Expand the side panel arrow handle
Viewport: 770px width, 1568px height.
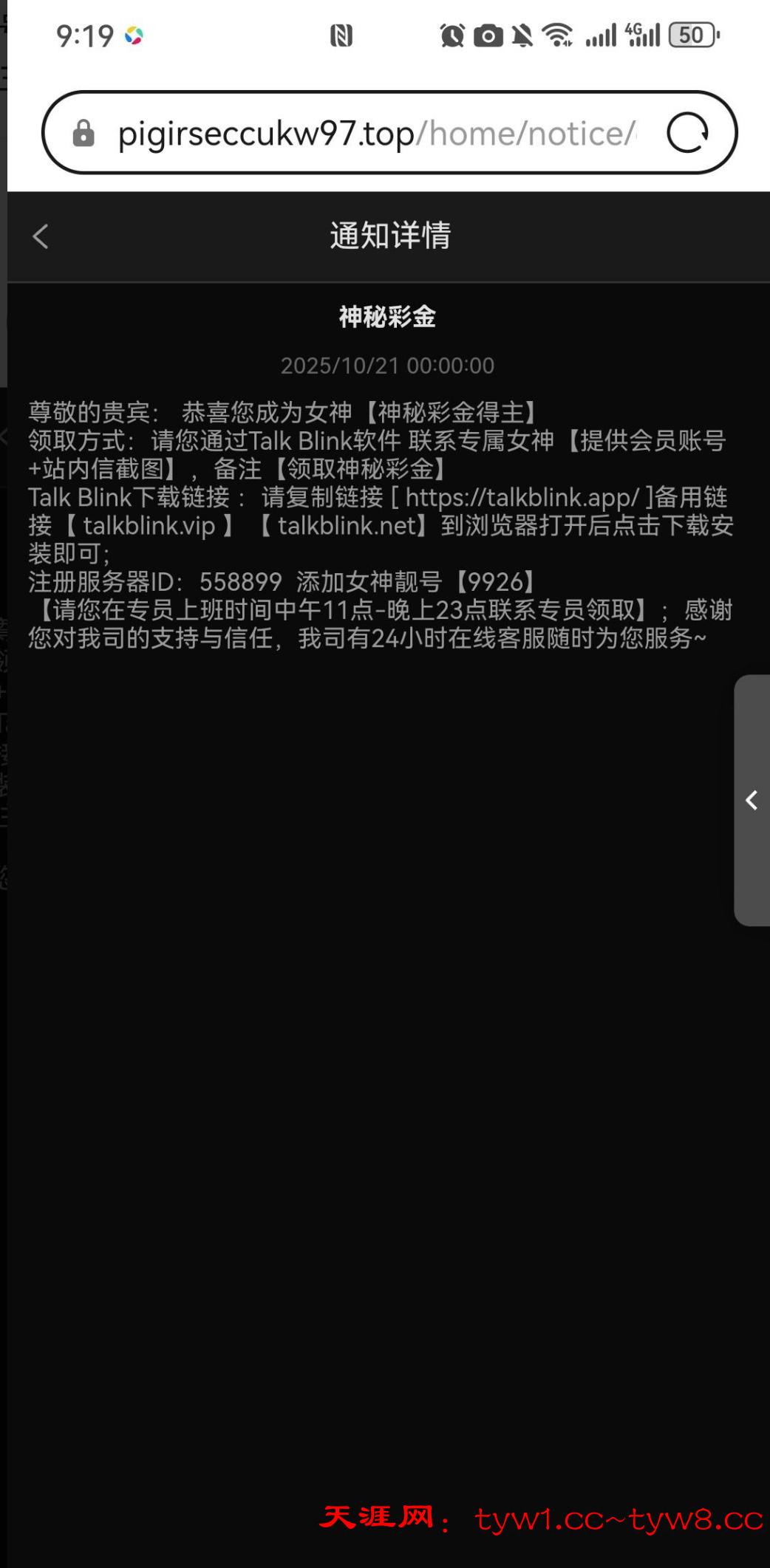coord(752,800)
